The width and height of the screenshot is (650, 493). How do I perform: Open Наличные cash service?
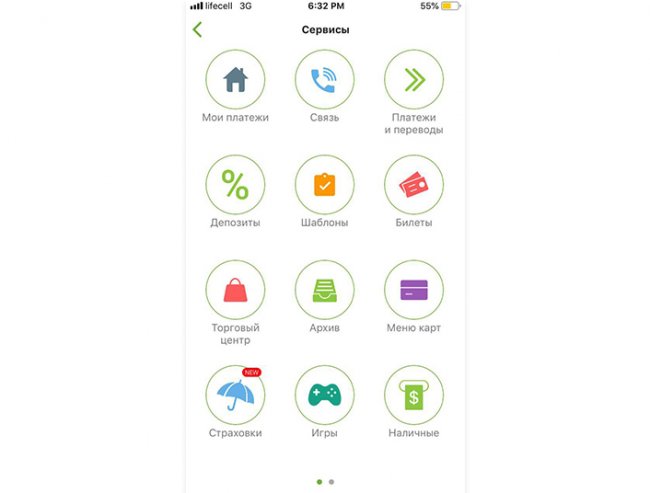pyautogui.click(x=414, y=395)
